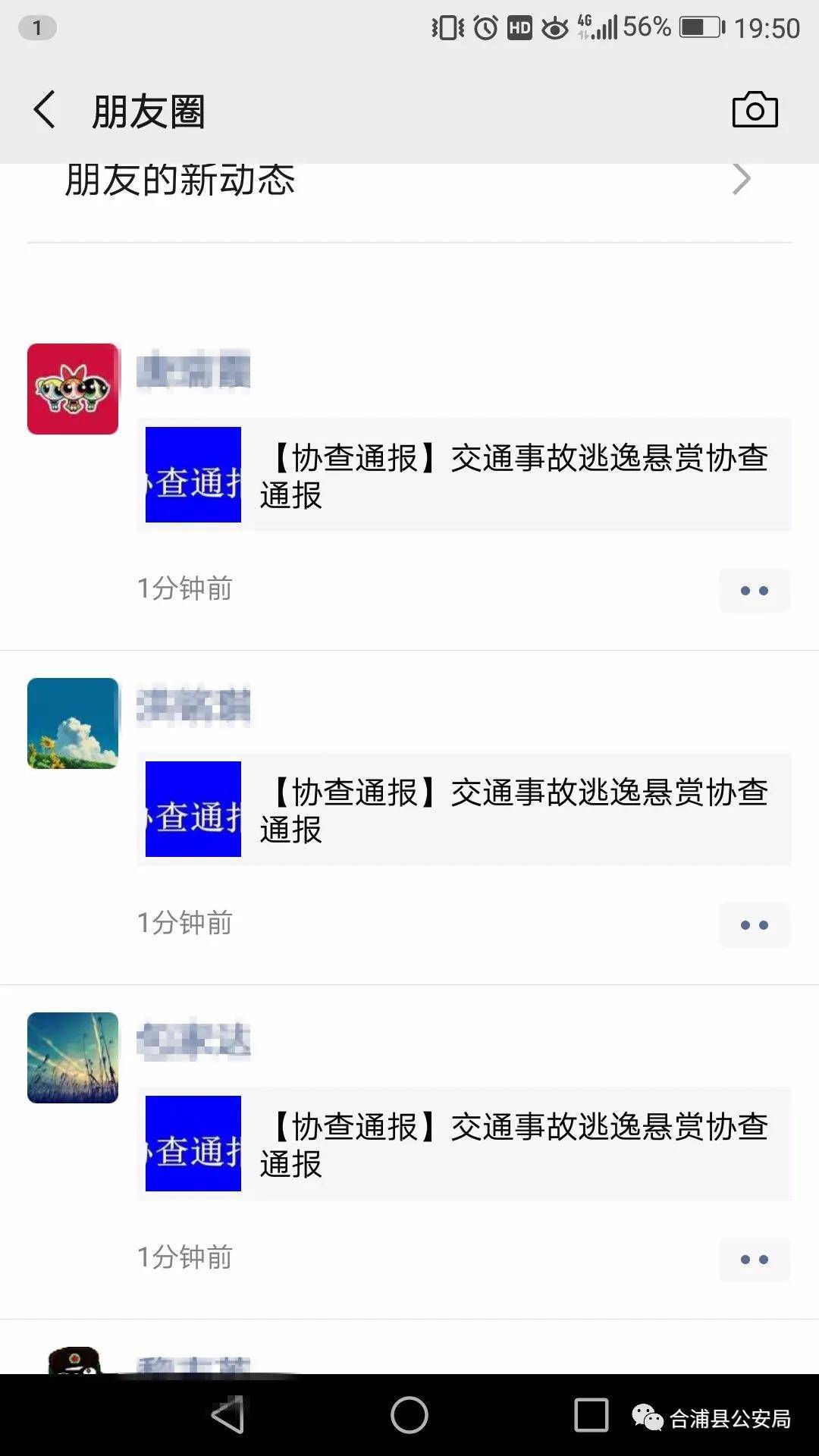
Task: Open the camera to post a moment
Action: coord(755,110)
